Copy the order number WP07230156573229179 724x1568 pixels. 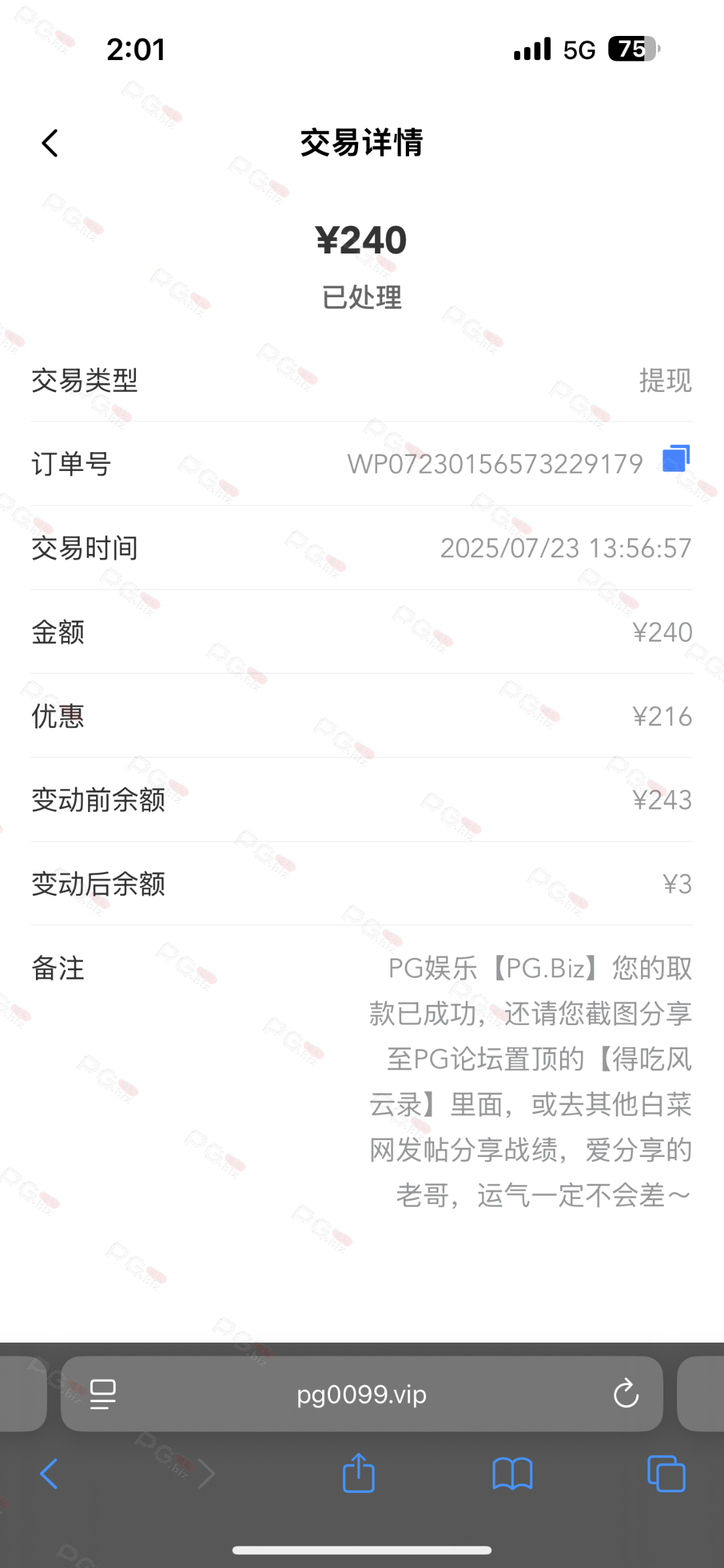(676, 459)
